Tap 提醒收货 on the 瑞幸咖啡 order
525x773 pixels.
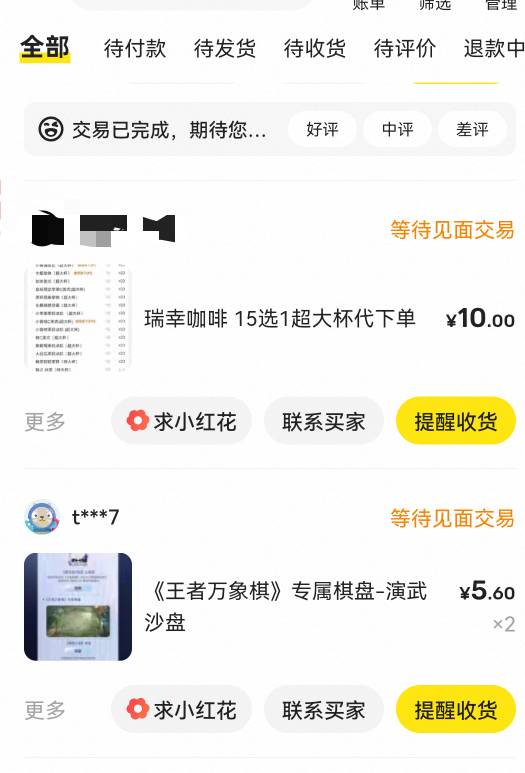click(455, 422)
